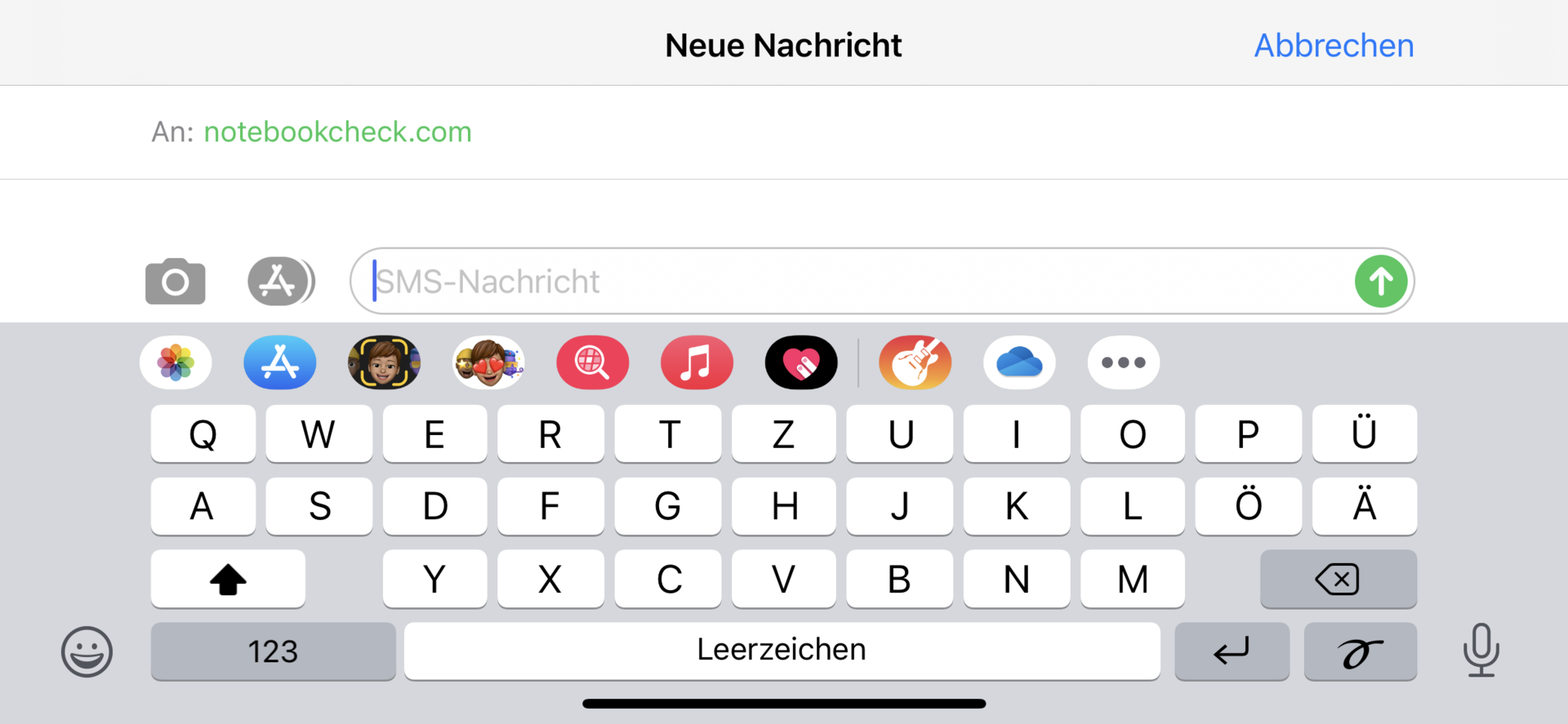
Task: Open OneDrive in the app strip
Action: 1019,362
